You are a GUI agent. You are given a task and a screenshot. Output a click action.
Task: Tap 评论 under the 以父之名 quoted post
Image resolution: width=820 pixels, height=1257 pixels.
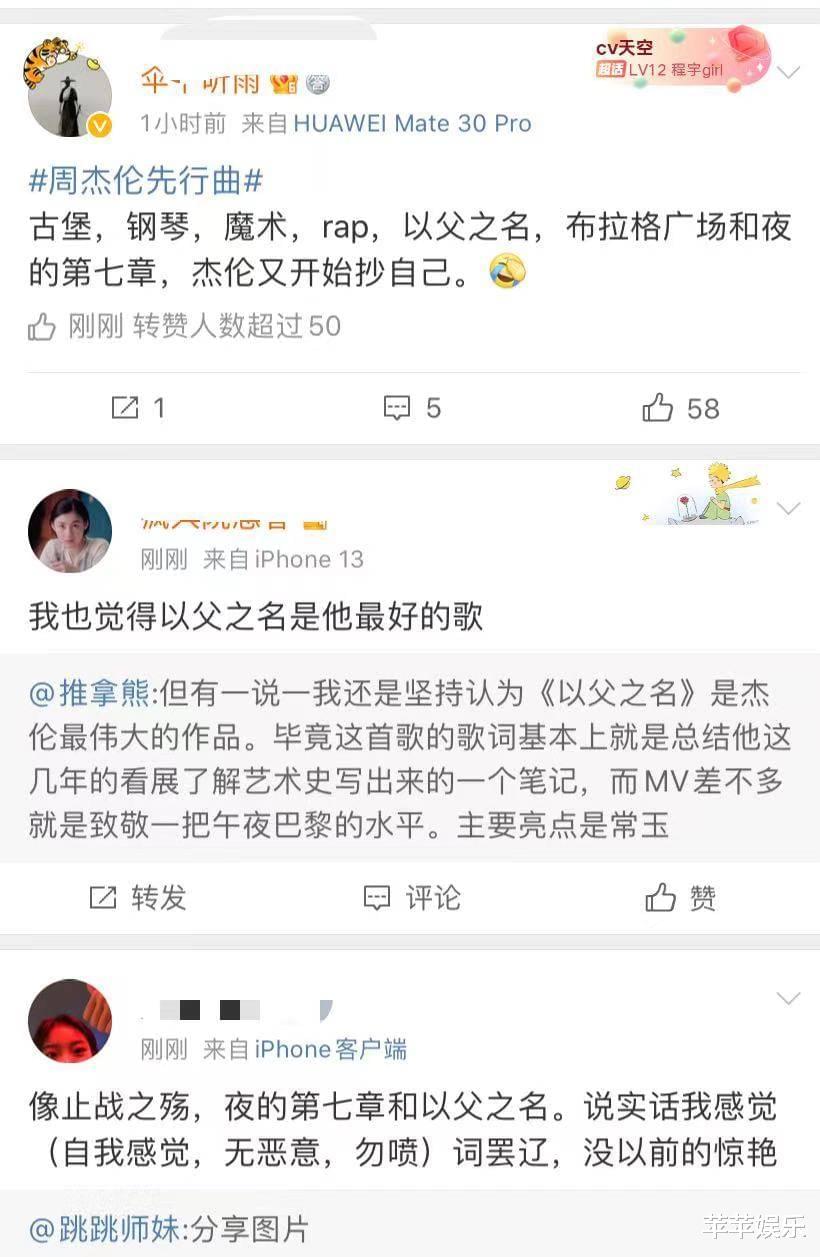pyautogui.click(x=412, y=898)
